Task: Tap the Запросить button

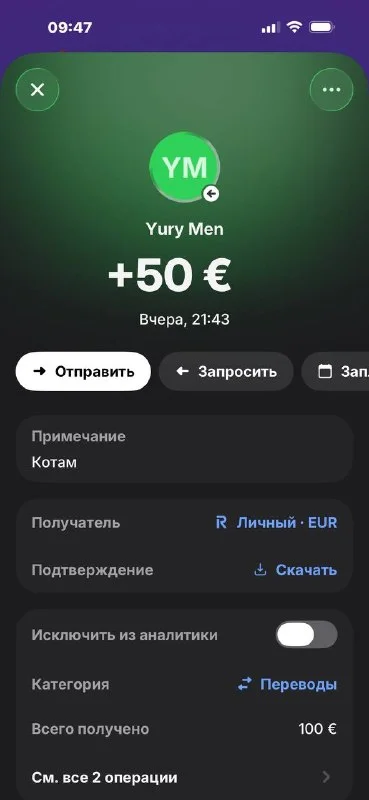Action: [226, 371]
